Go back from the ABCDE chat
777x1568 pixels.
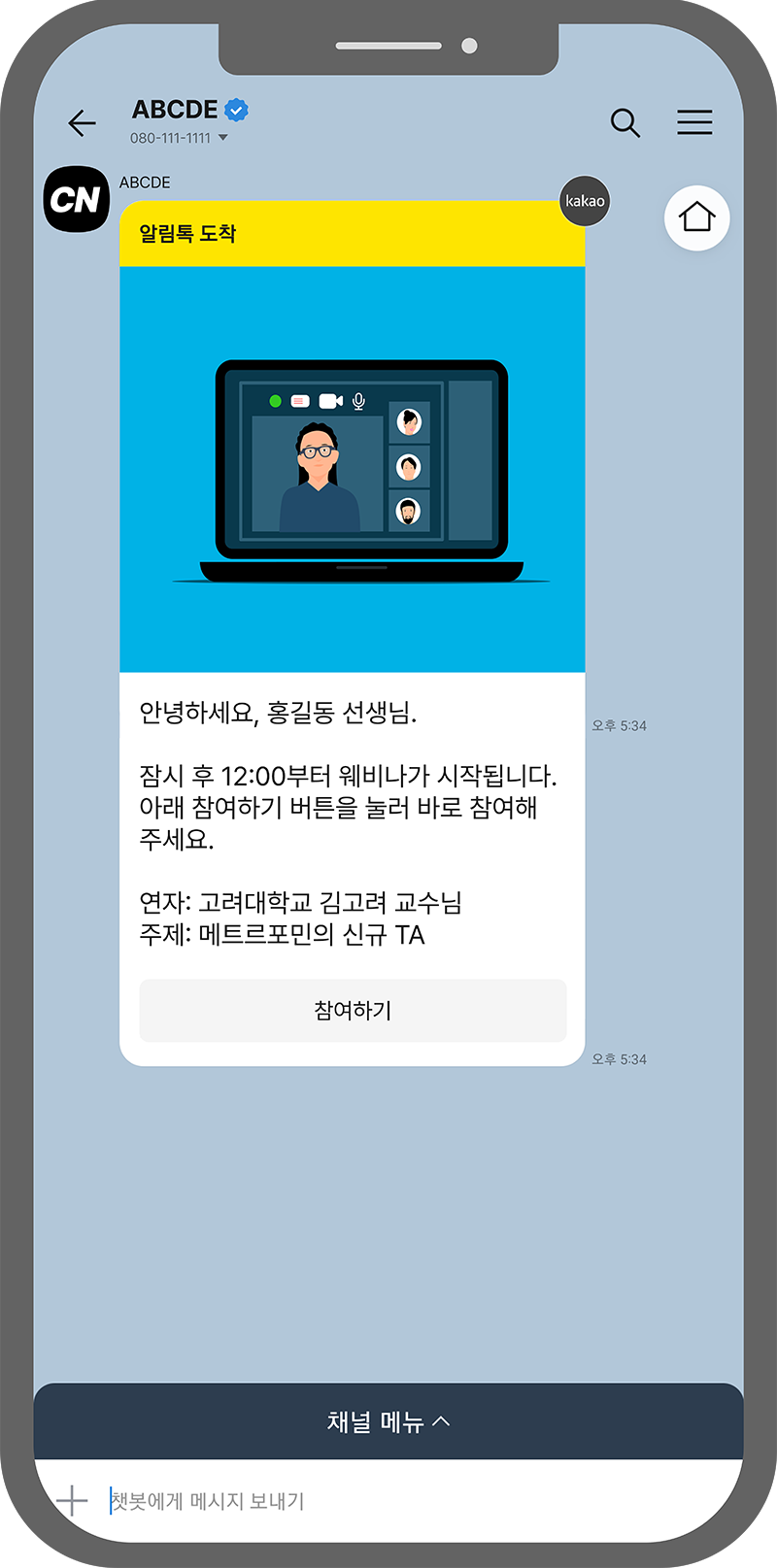point(82,122)
